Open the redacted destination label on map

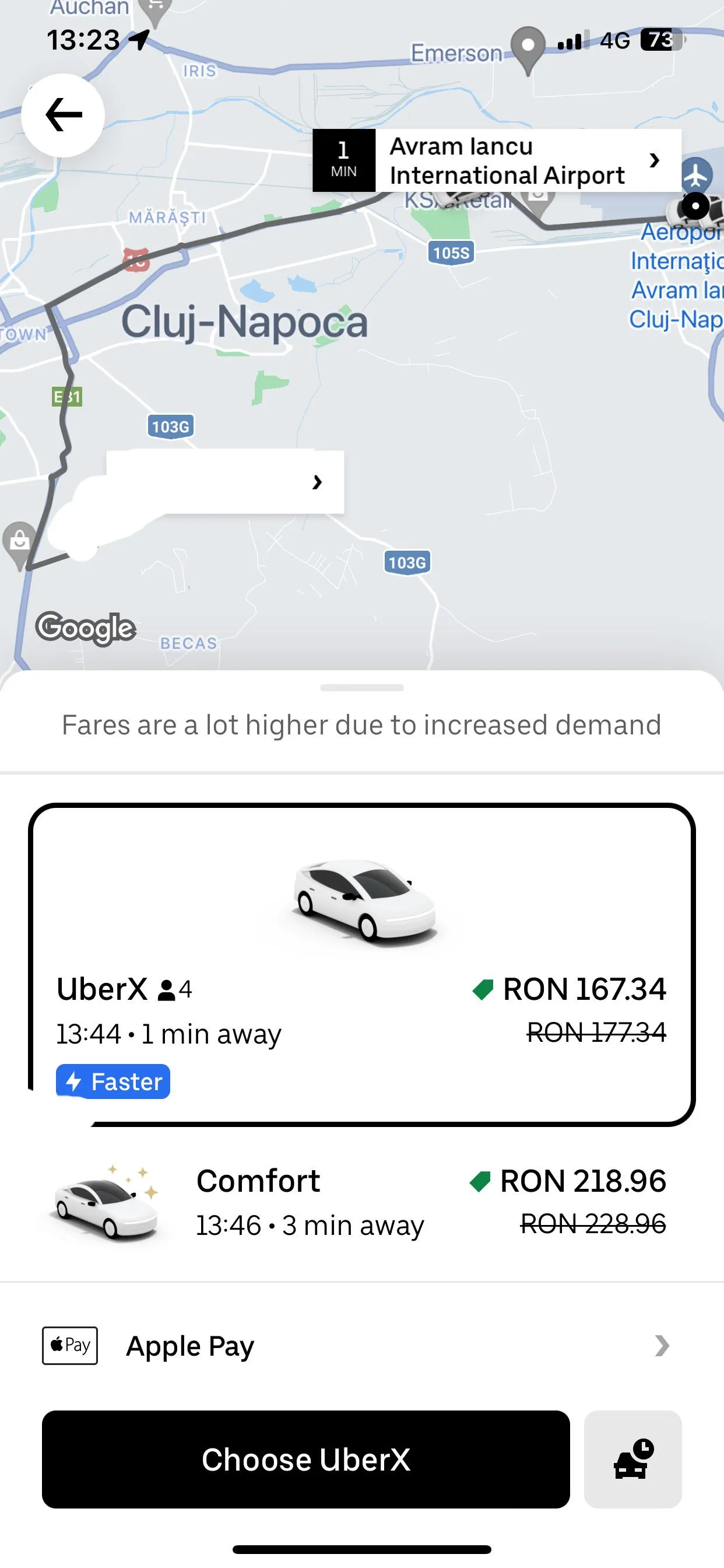pos(225,482)
